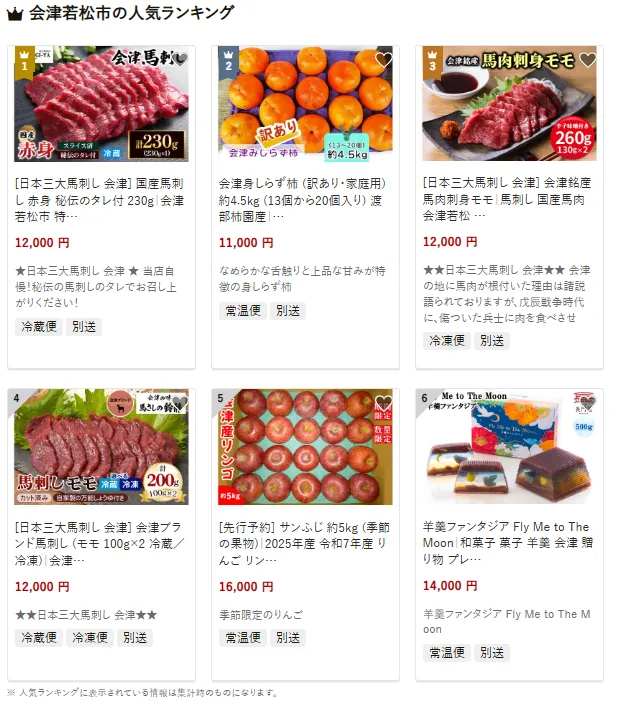Open the 会津身しらず柿 約4.5kg product card
This screenshot has width=621, height=712.
304,200
